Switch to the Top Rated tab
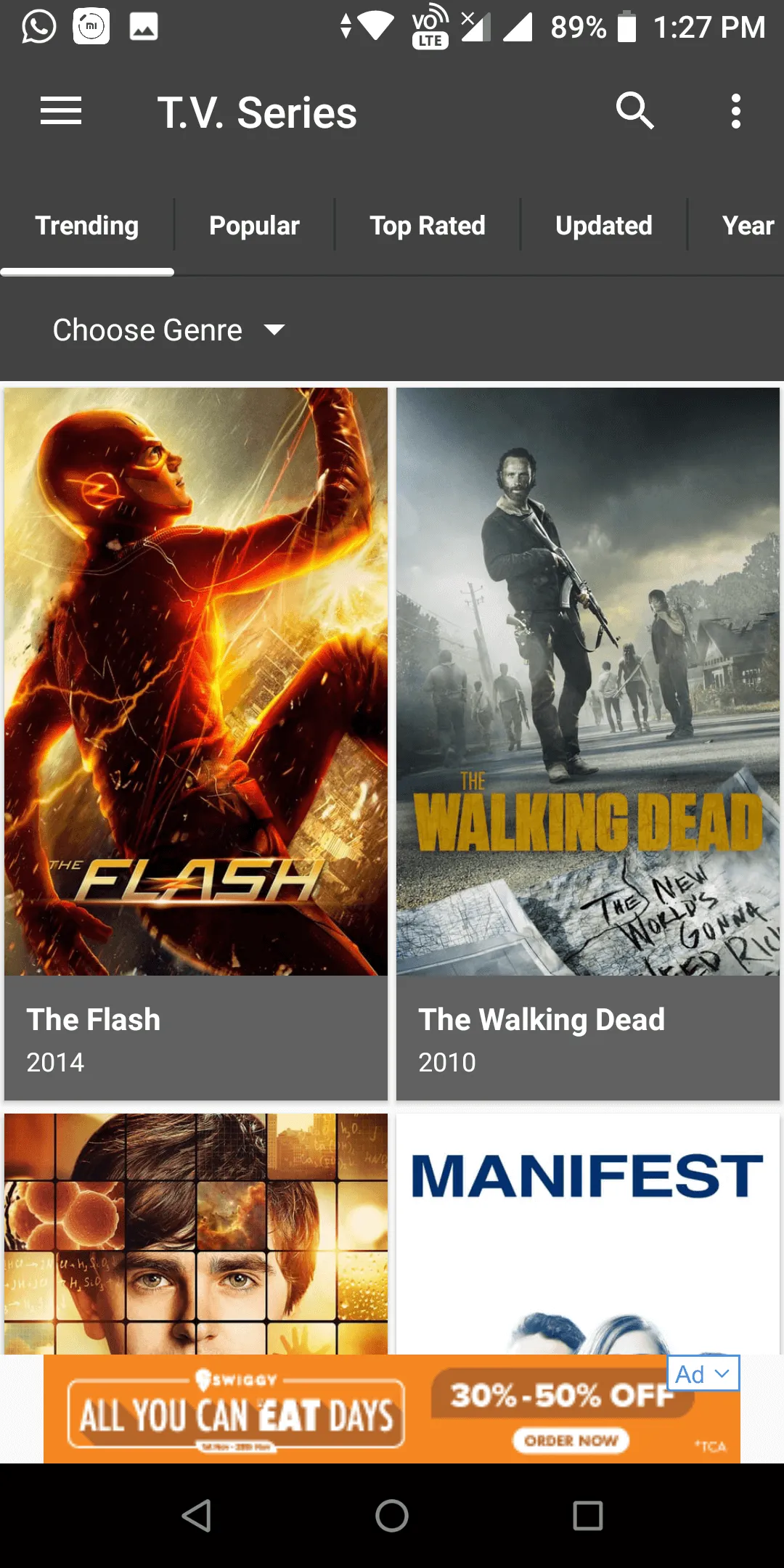 point(428,226)
